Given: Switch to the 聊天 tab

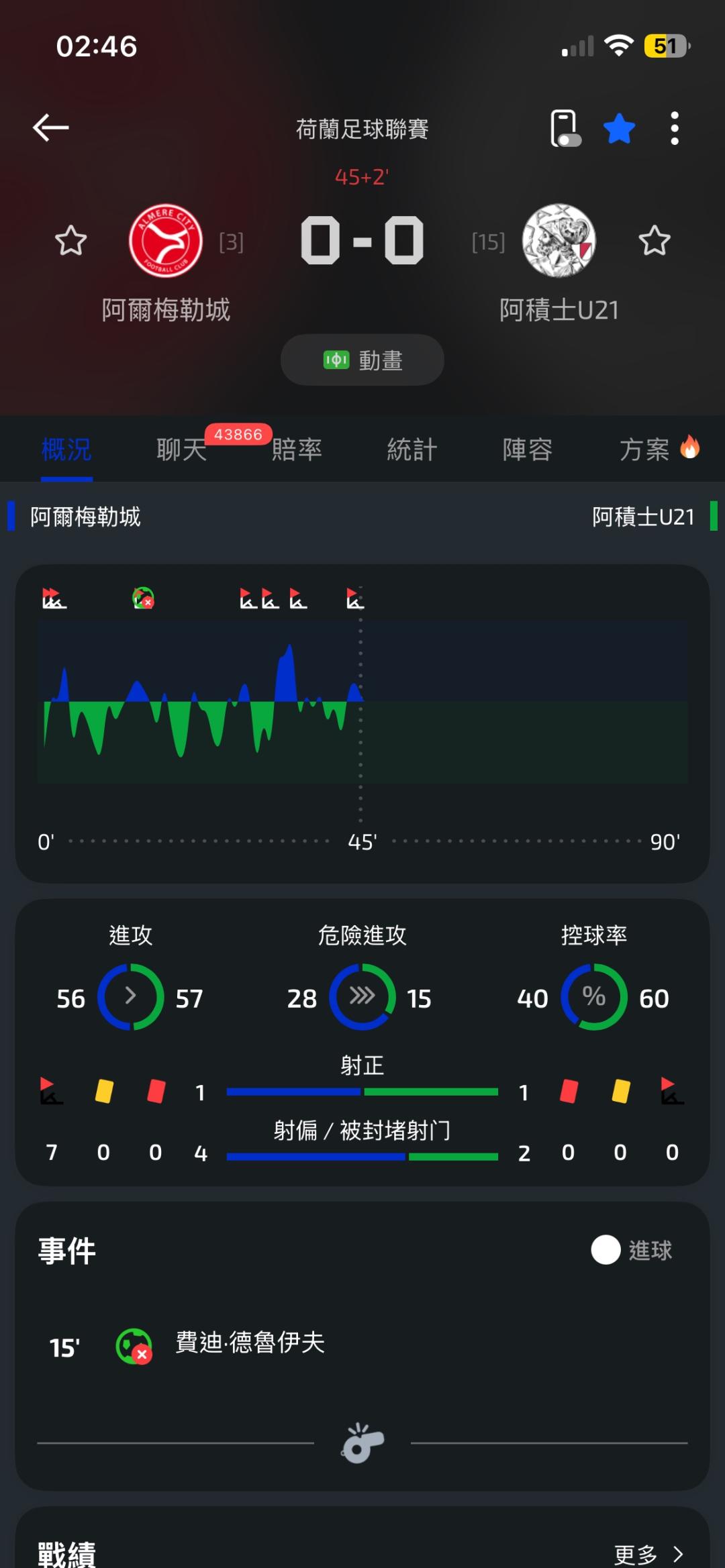Looking at the screenshot, I should (x=181, y=449).
